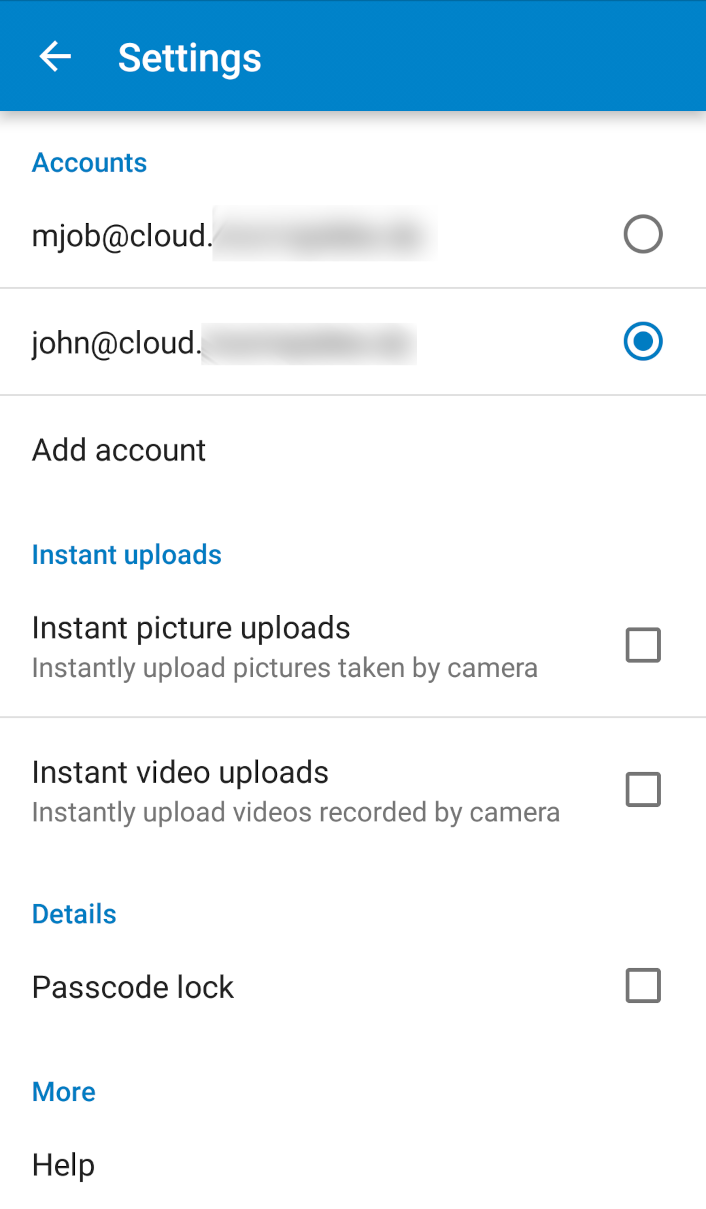
Task: Enable Instant video uploads checkbox
Action: pyautogui.click(x=642, y=790)
